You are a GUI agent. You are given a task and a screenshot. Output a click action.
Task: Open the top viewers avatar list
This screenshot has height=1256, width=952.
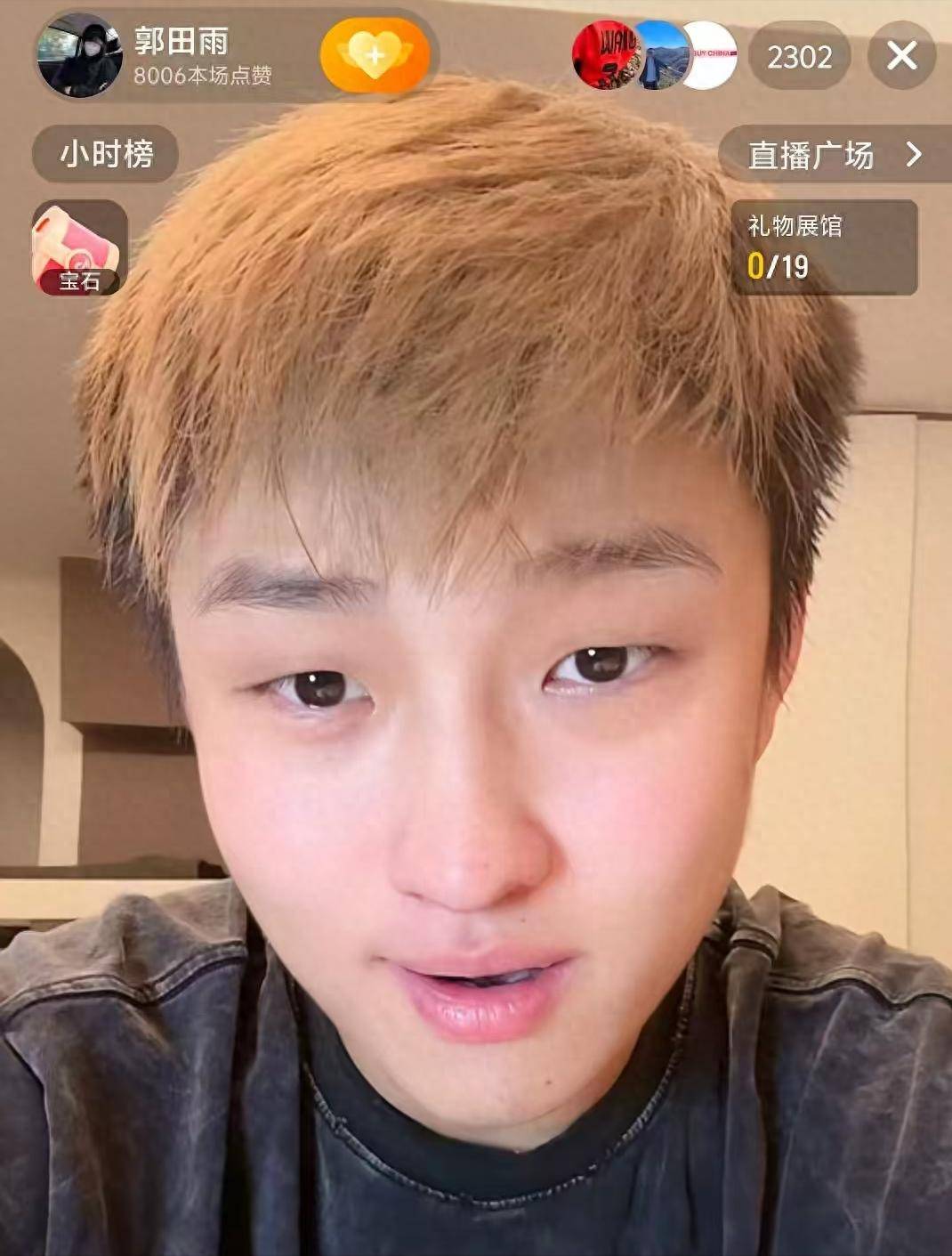(654, 55)
